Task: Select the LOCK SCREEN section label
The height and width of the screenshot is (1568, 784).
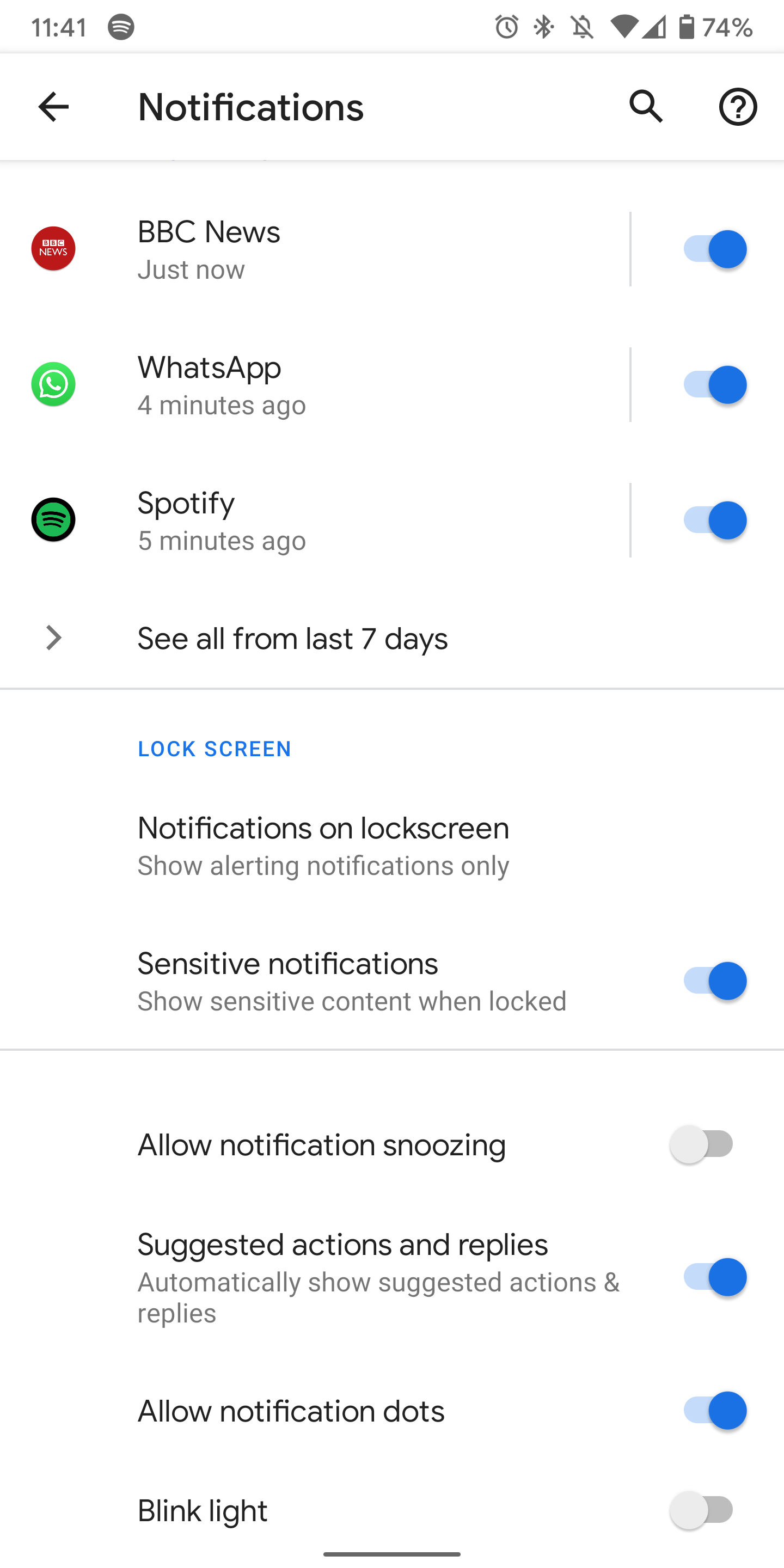Action: pos(215,749)
